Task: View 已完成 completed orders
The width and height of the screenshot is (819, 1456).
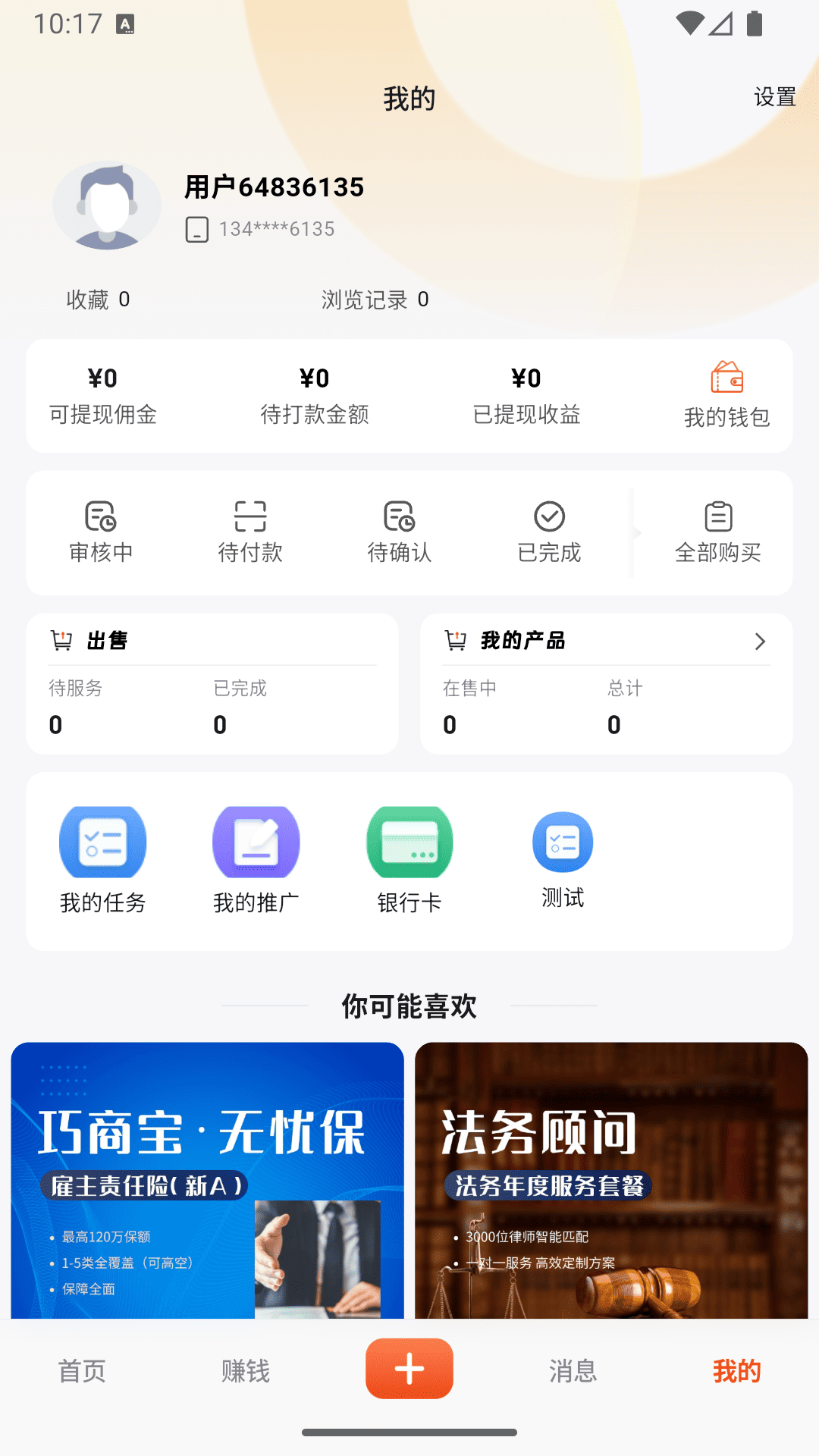Action: (x=550, y=531)
